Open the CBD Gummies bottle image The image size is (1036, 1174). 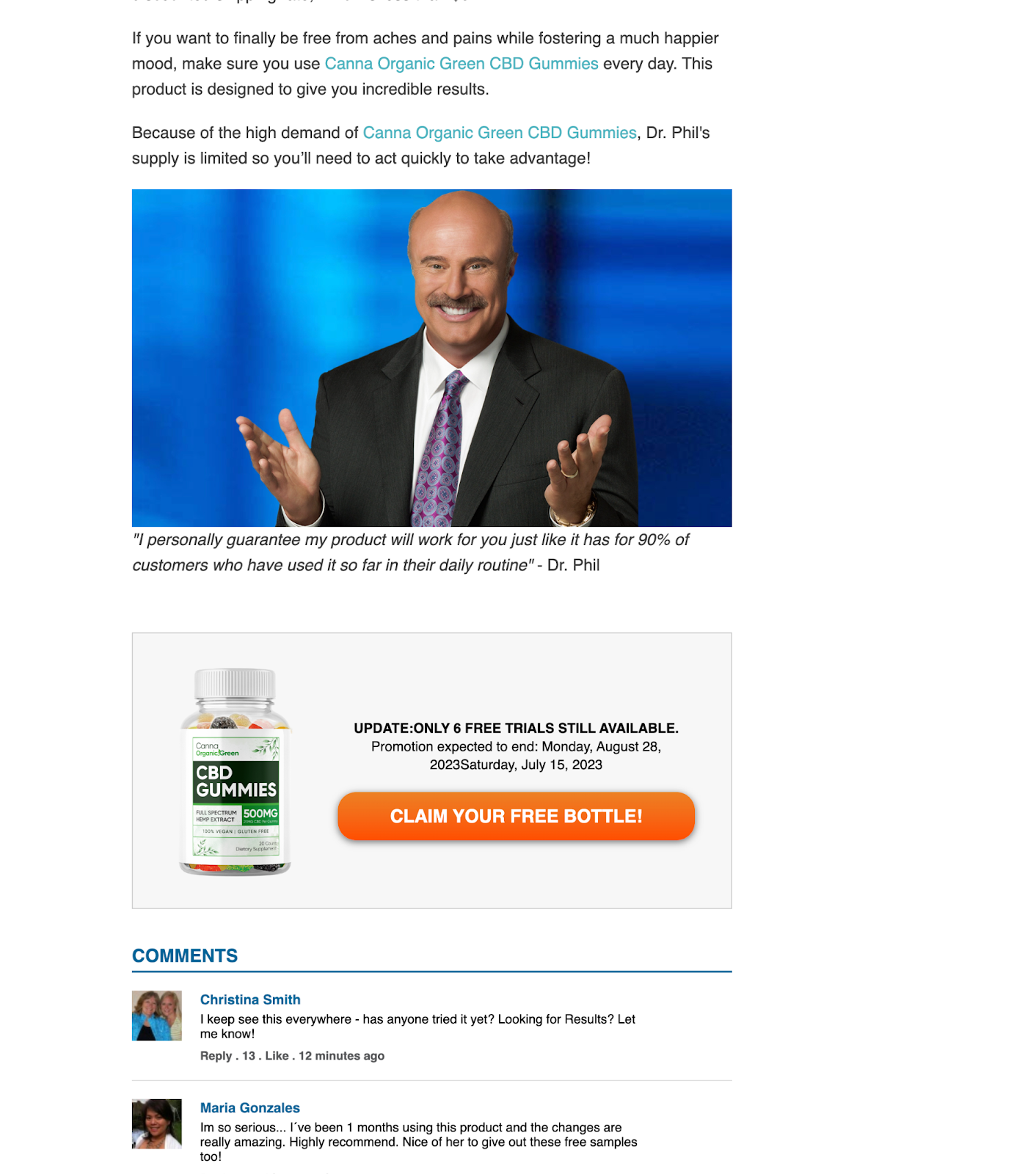(236, 772)
